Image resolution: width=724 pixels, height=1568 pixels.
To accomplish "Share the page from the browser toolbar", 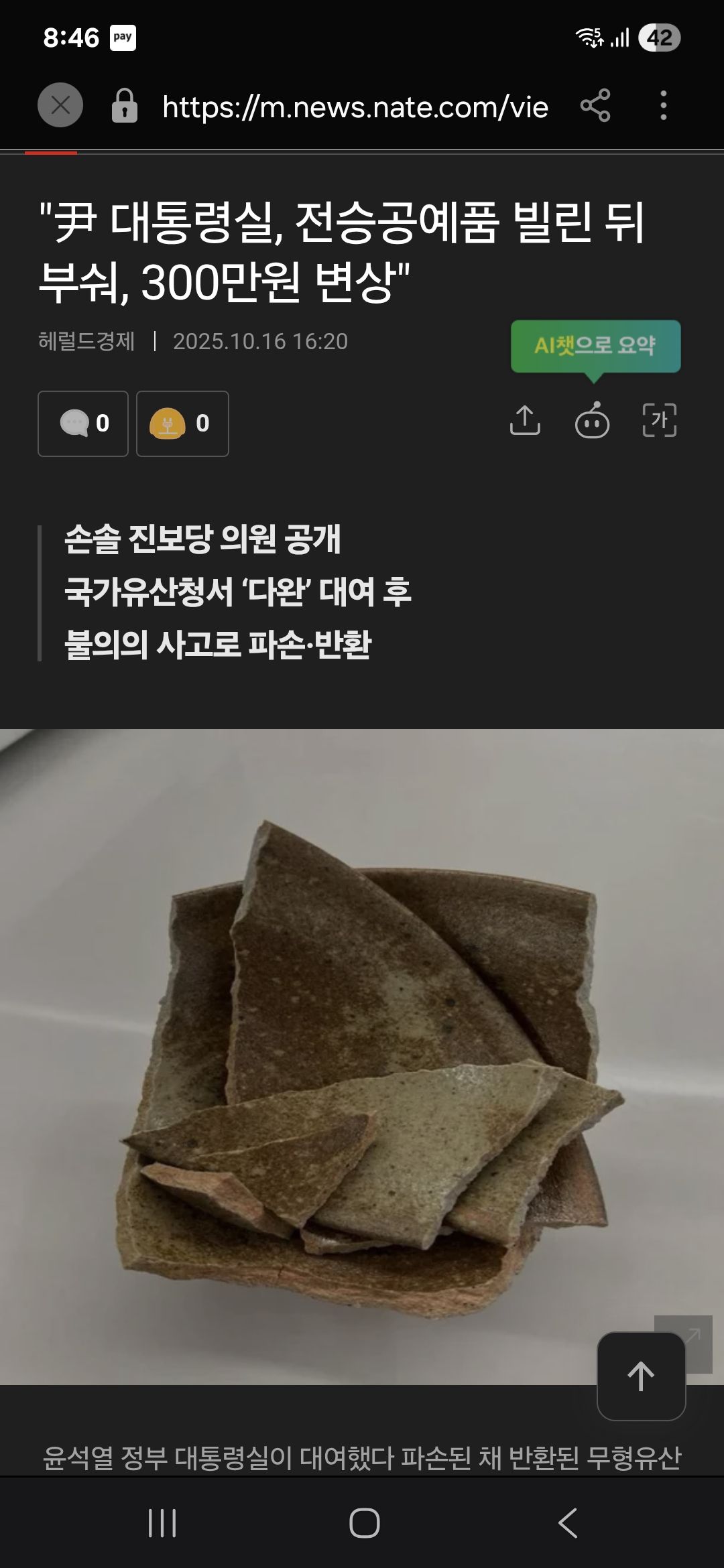I will pyautogui.click(x=595, y=105).
